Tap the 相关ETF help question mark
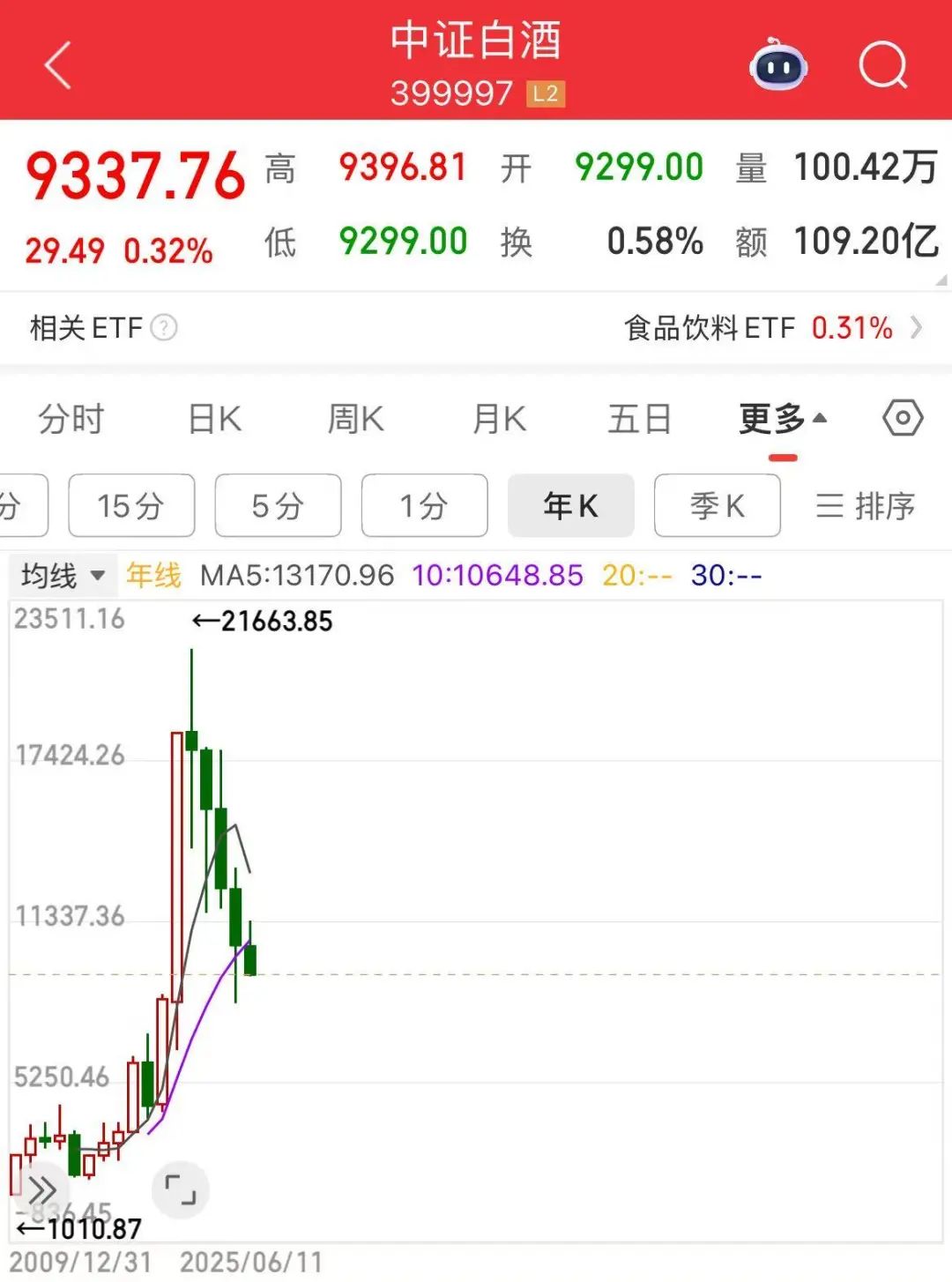 click(x=164, y=328)
